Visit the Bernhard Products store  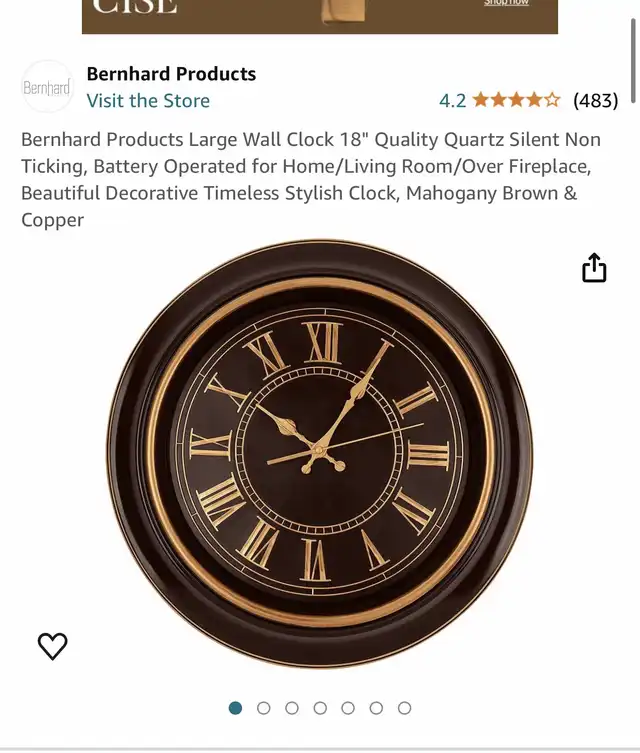[148, 101]
